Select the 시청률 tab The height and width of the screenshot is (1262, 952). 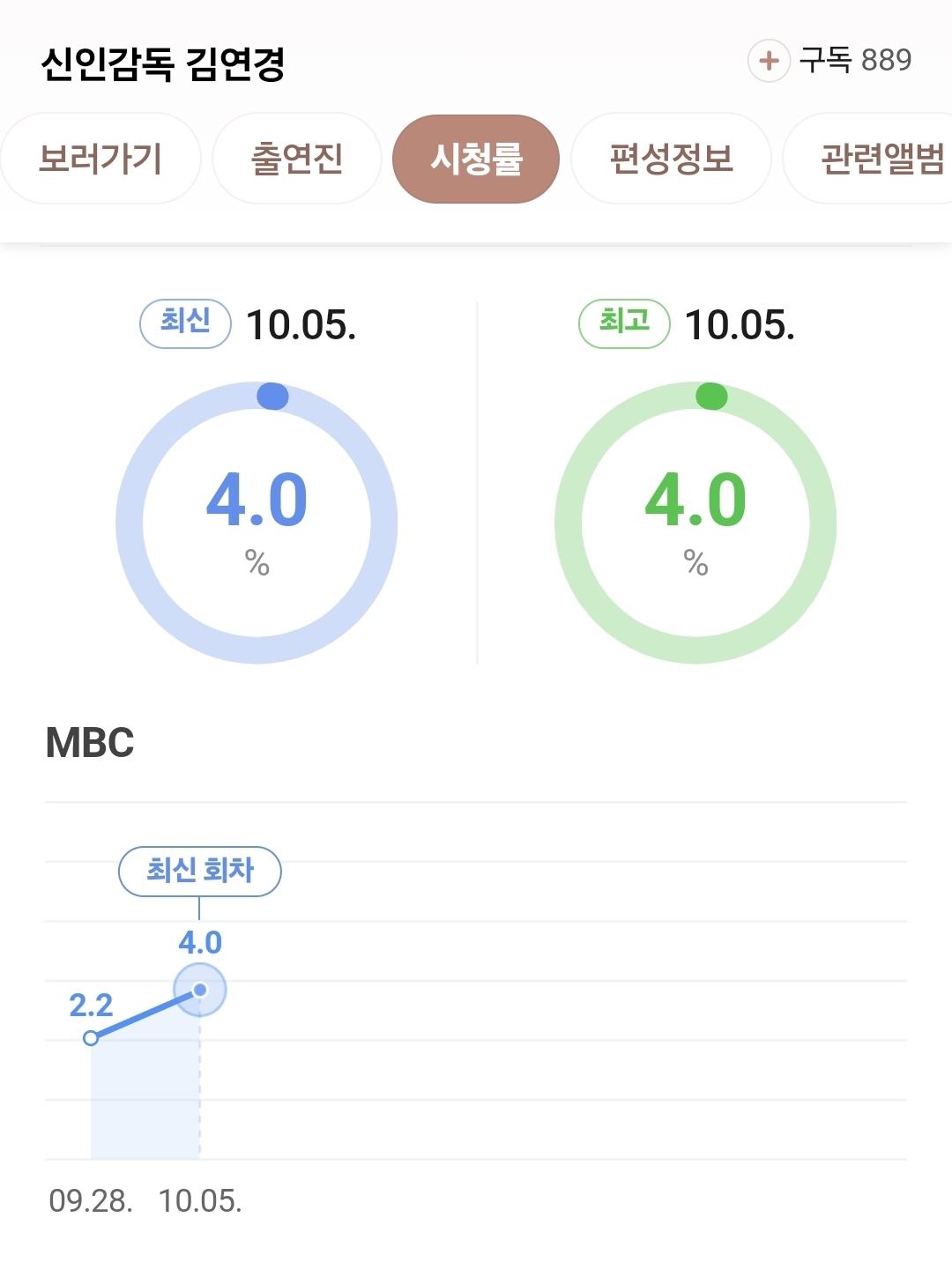[476, 160]
